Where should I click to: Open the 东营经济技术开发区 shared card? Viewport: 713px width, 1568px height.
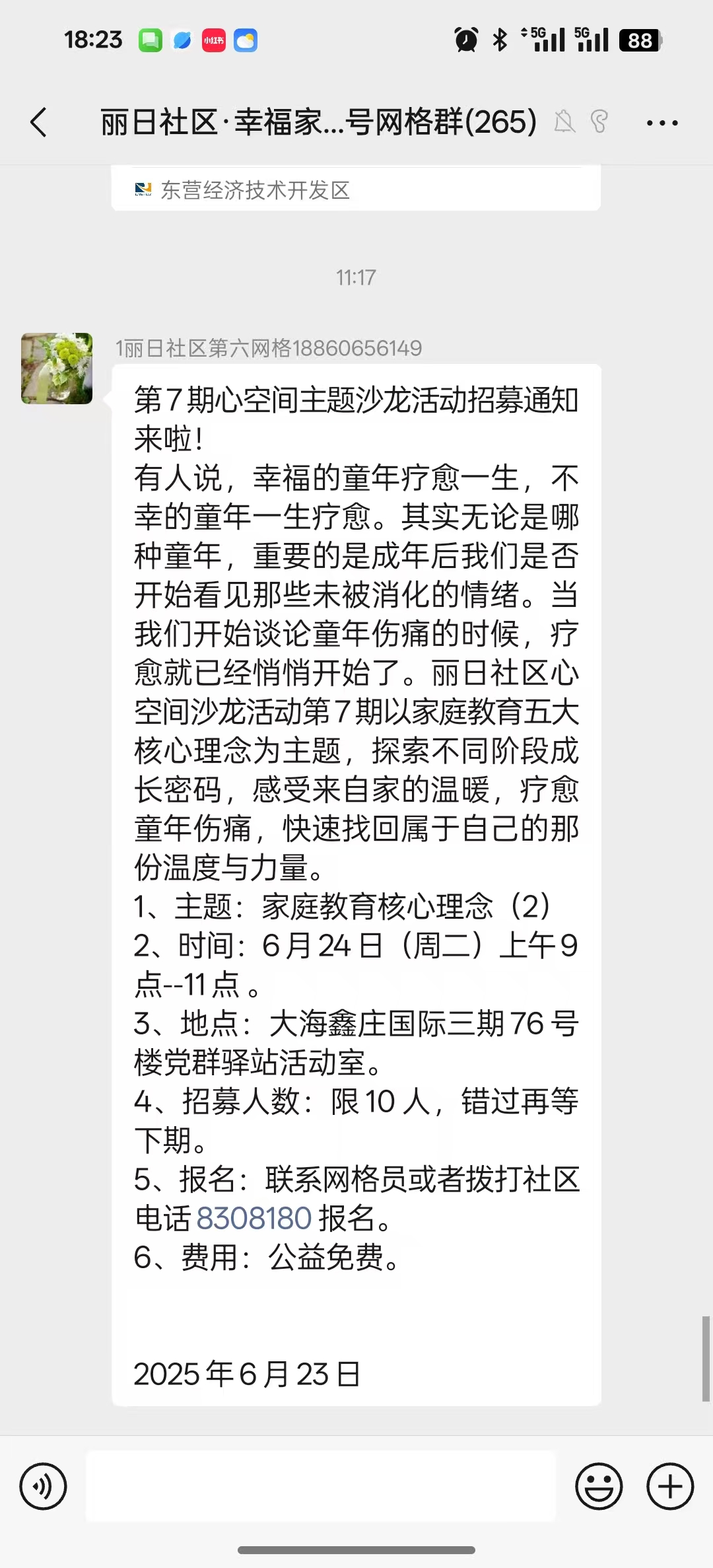point(356,188)
